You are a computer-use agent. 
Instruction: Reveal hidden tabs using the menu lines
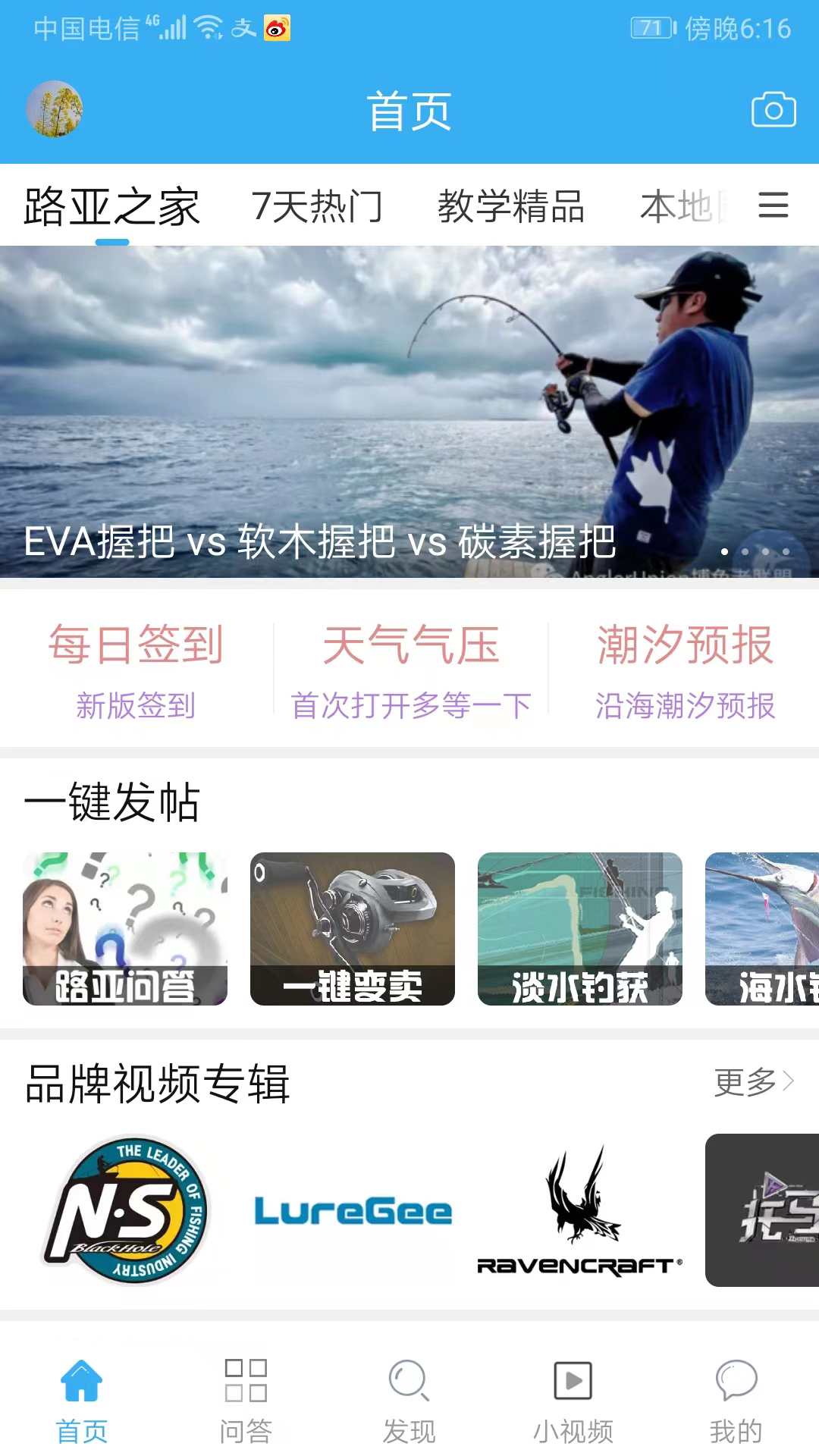[x=773, y=206]
